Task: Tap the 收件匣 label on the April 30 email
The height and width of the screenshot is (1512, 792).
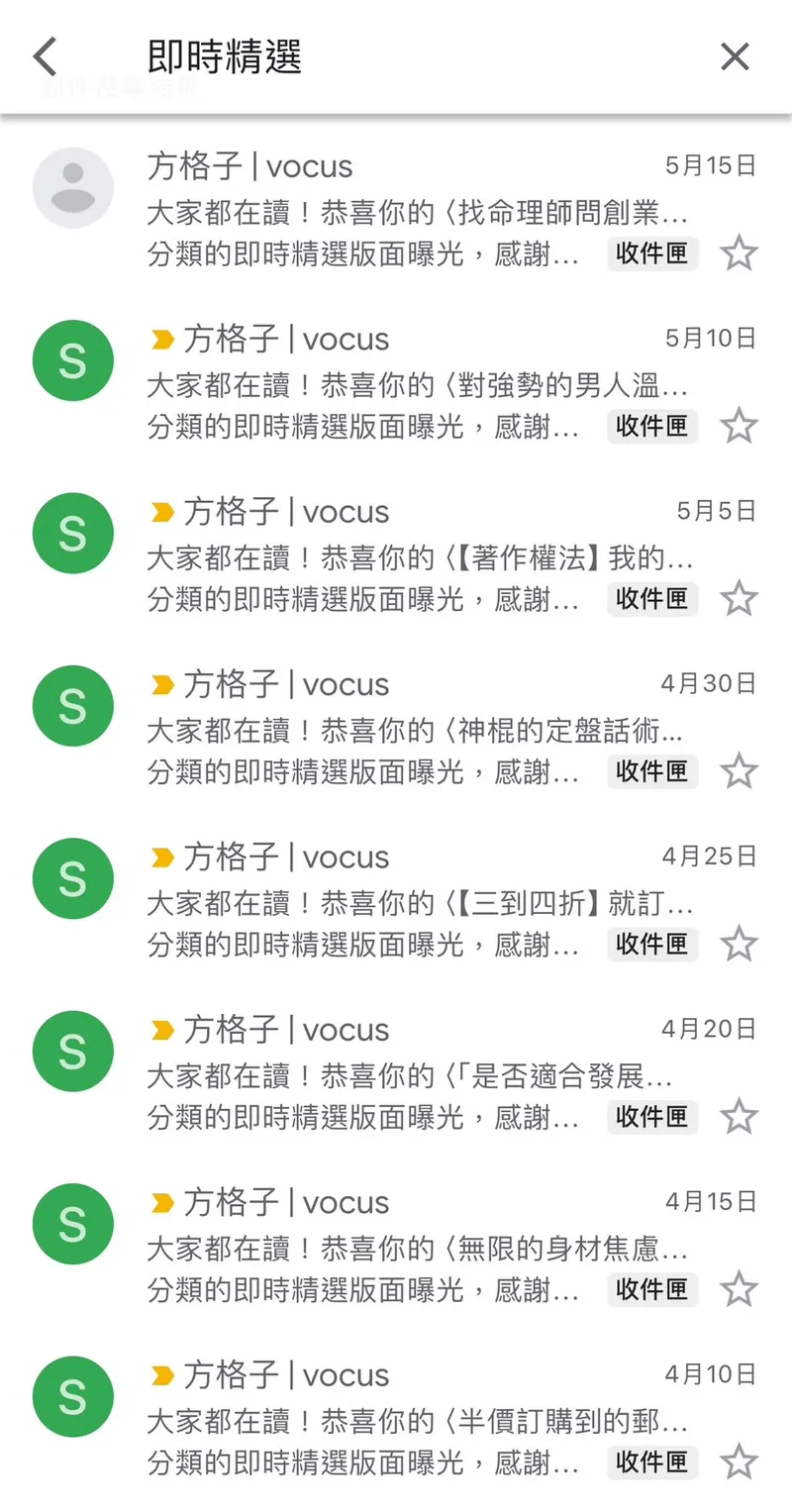Action: tap(651, 772)
